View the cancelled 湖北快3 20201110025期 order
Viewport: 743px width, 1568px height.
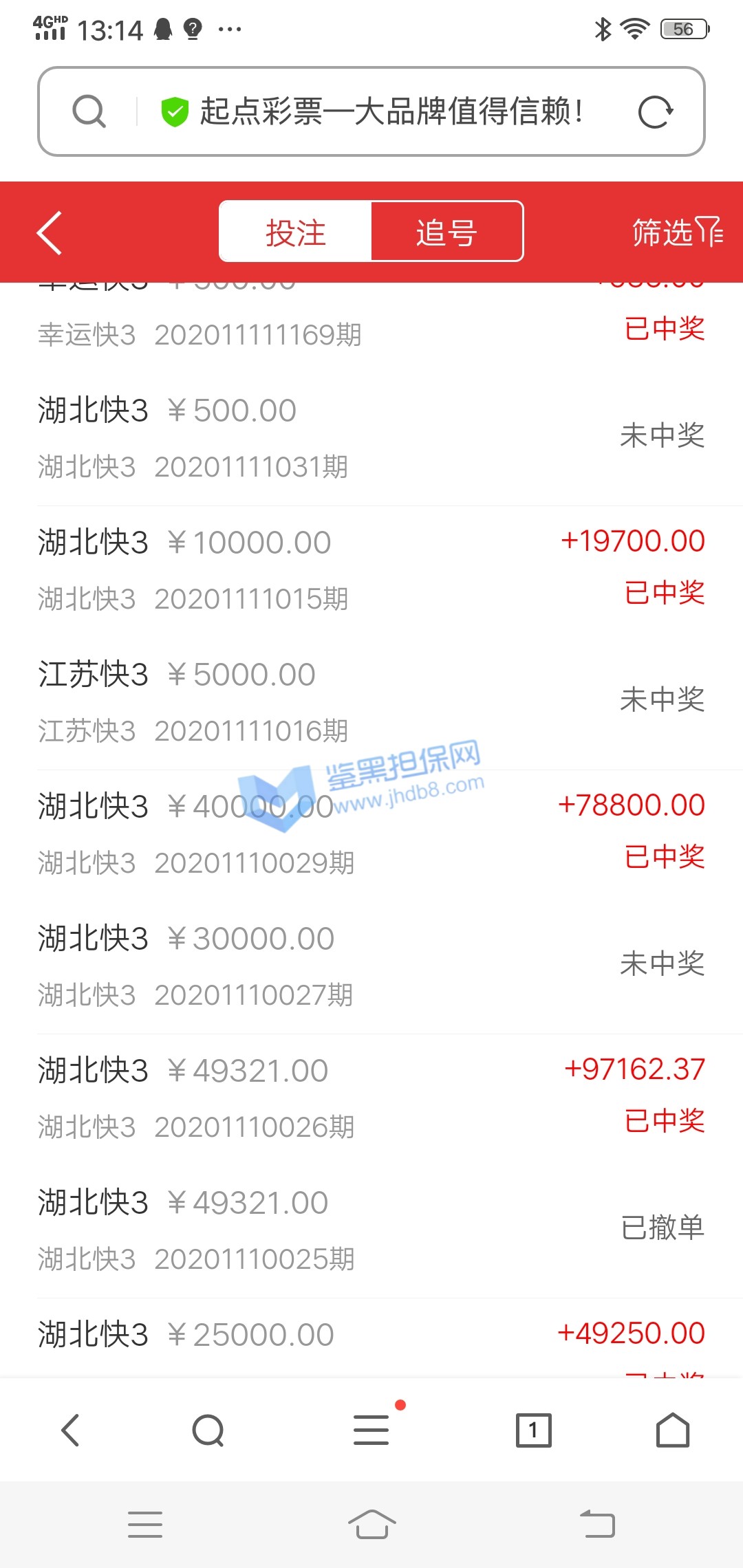click(x=371, y=1230)
